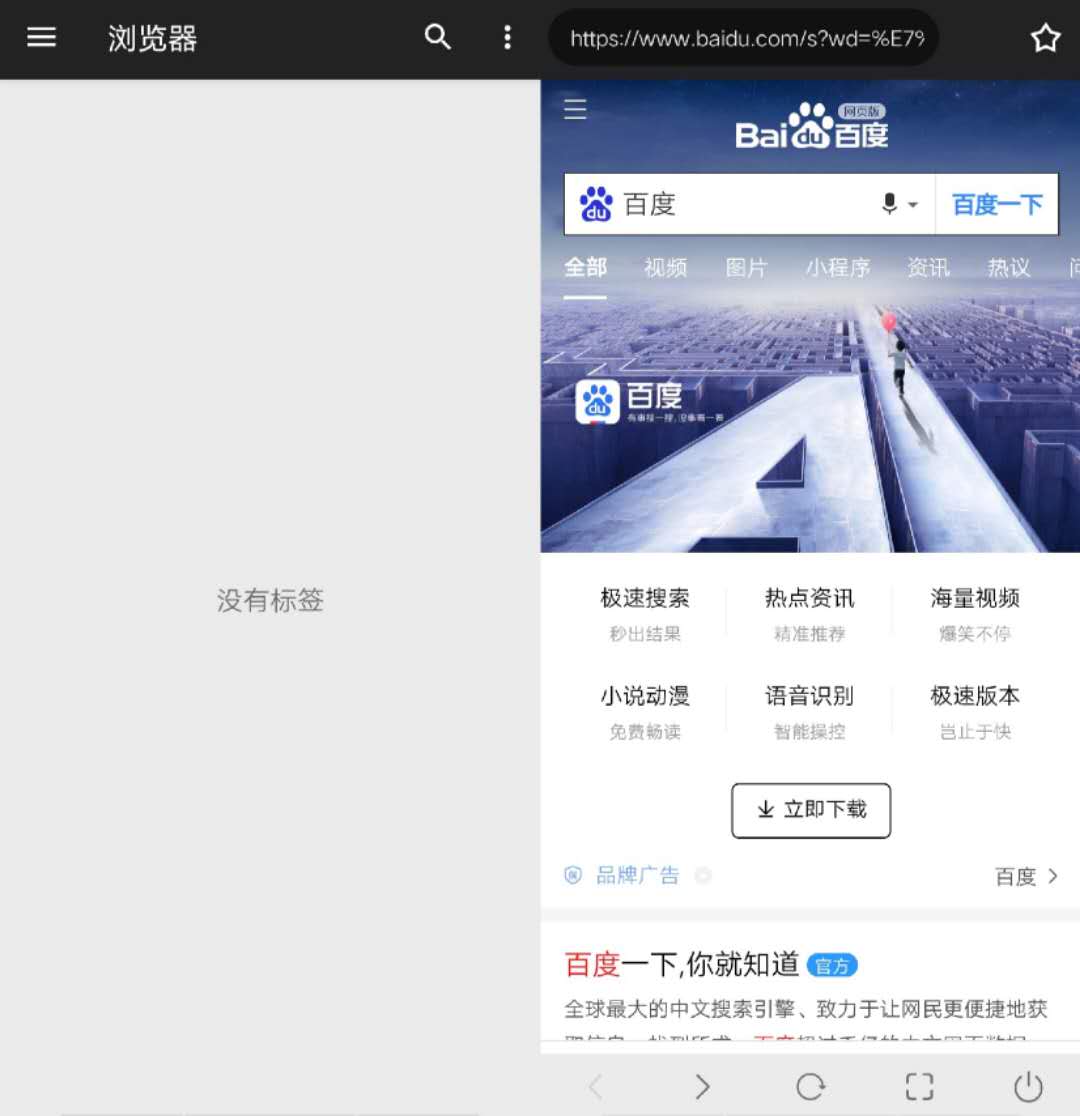Open the overflow menu

(x=507, y=38)
